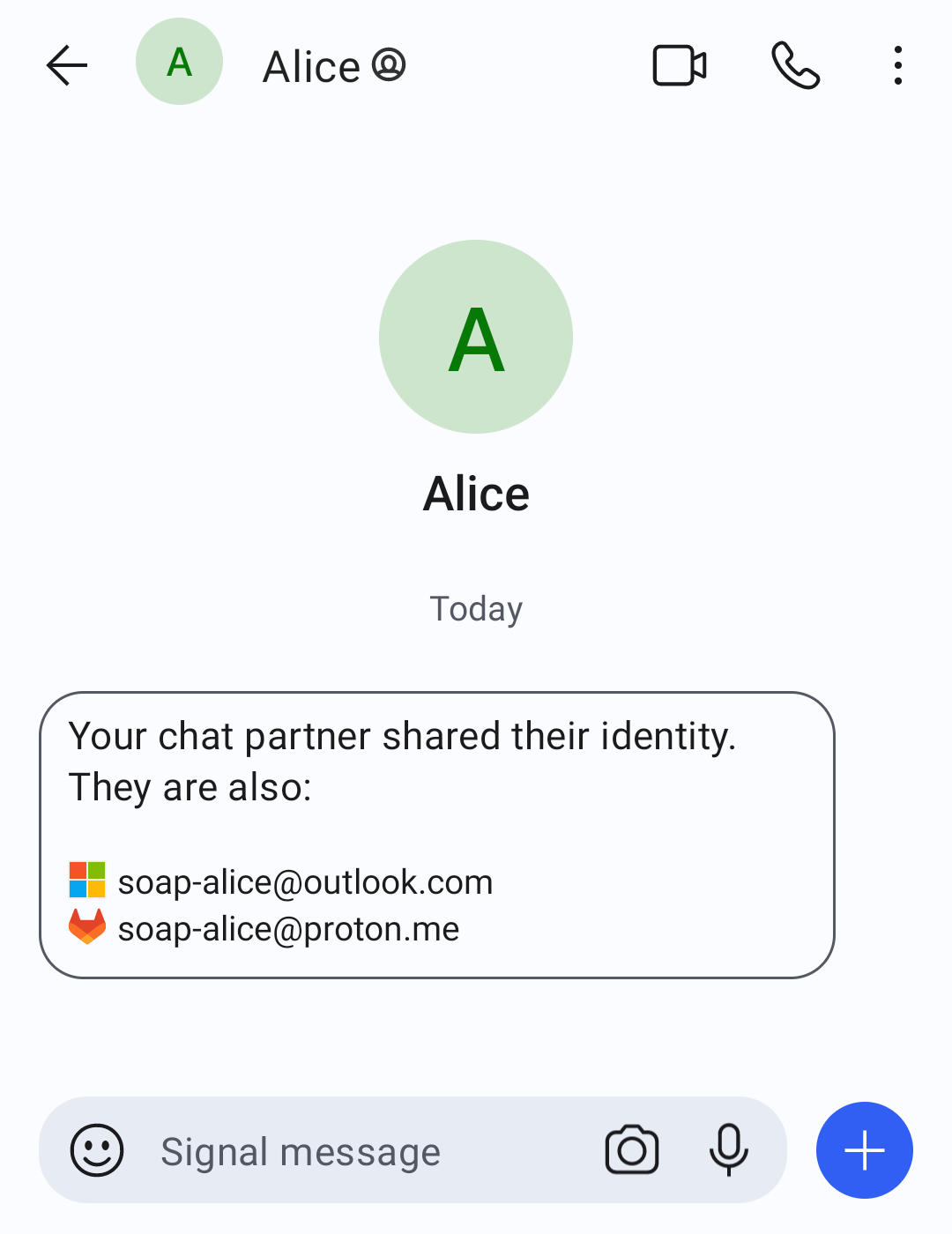
Task: Start a voice call with Alice
Action: click(795, 66)
